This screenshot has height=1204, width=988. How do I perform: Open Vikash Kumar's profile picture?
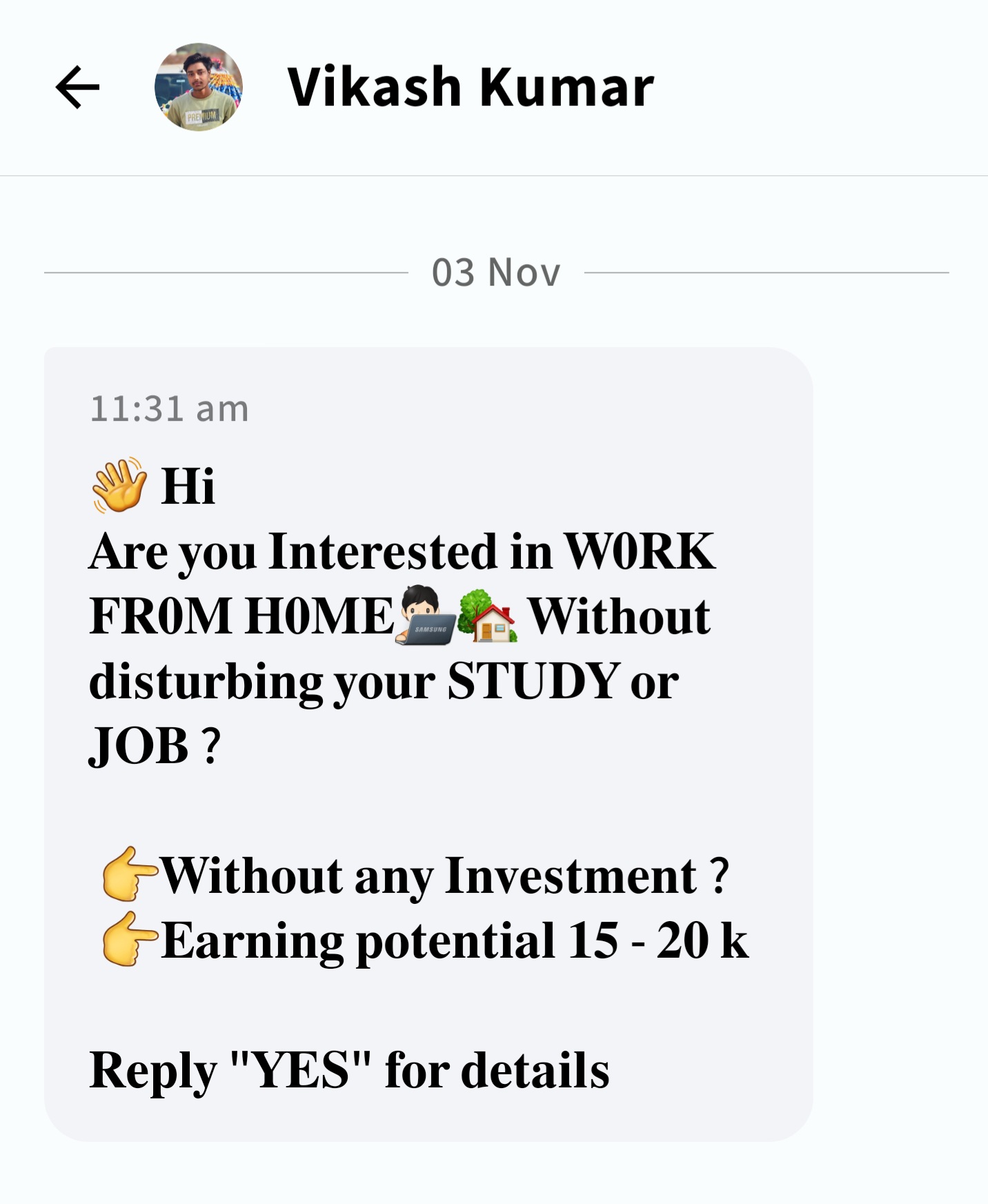tap(199, 88)
